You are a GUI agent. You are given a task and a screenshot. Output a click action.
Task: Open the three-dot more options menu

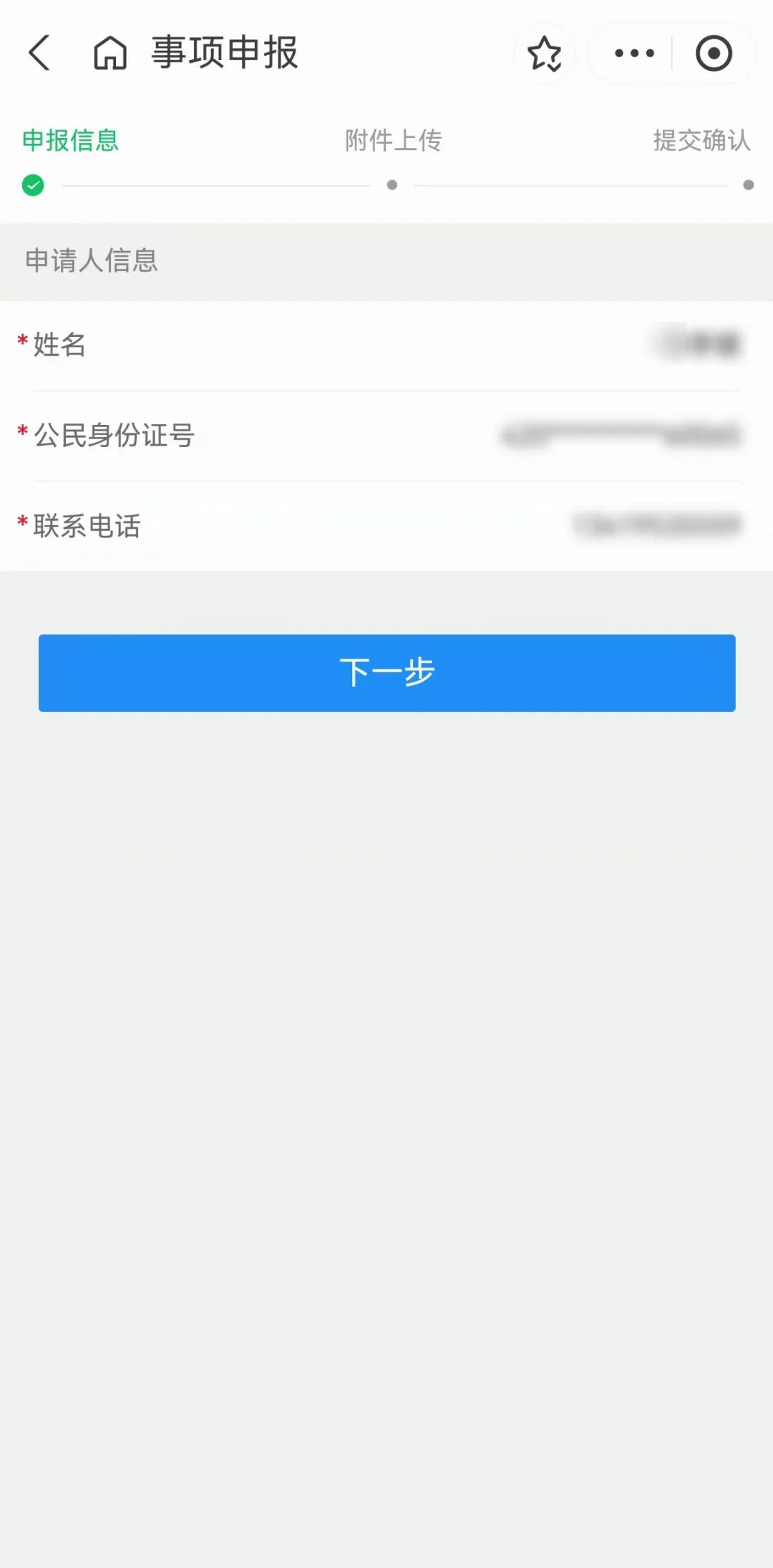coord(634,53)
